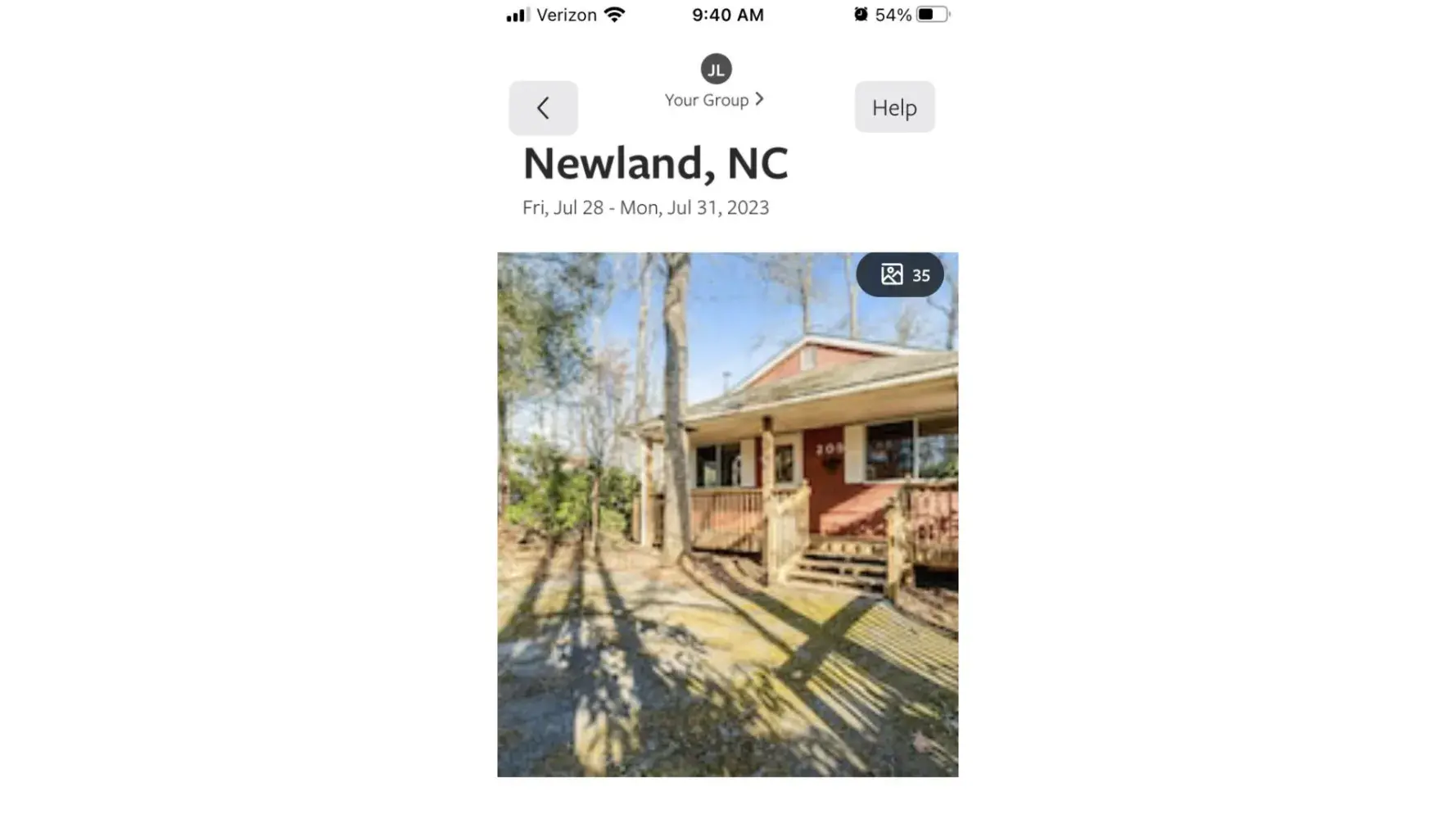Open the Help button
This screenshot has height=819, width=1456.
[894, 107]
